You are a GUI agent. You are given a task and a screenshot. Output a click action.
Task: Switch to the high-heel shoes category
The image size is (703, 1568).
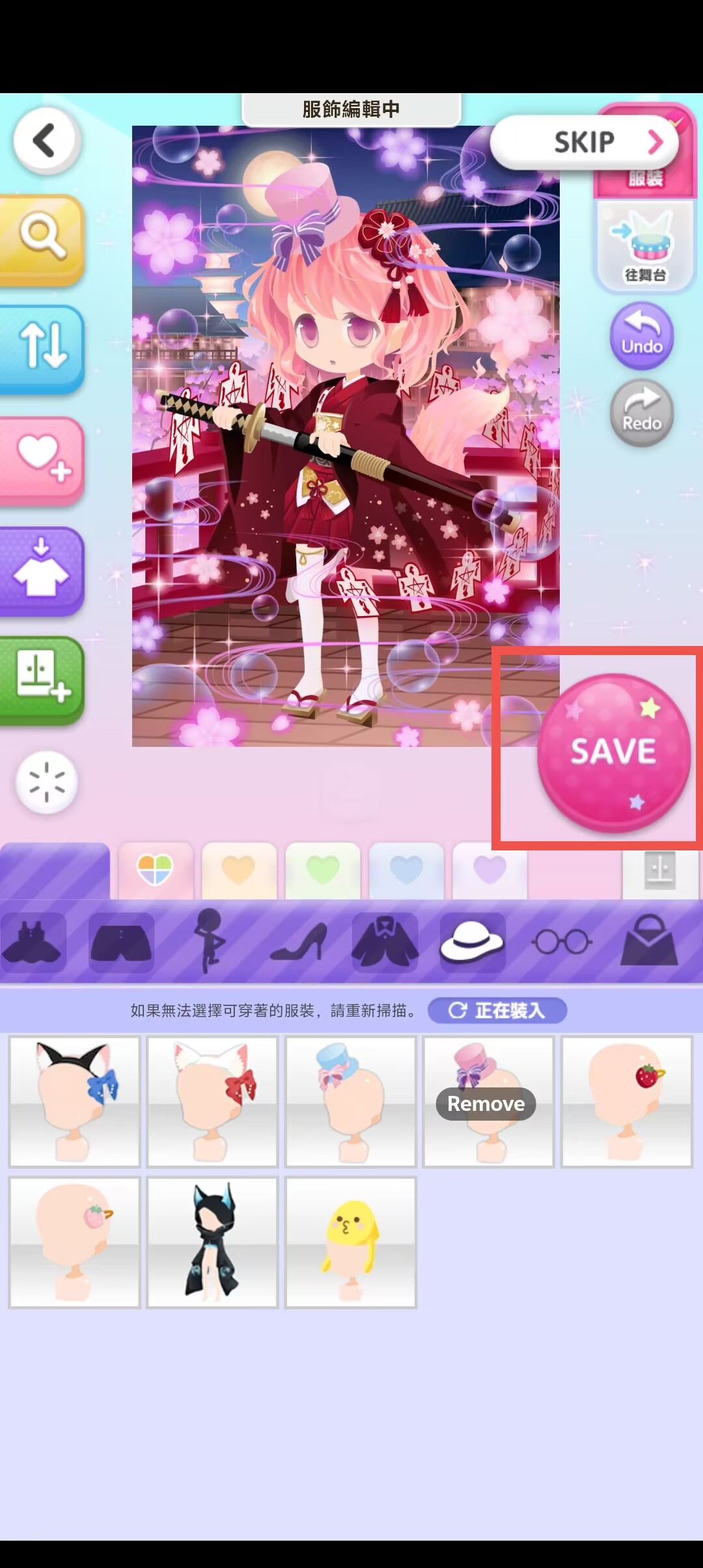point(297,942)
